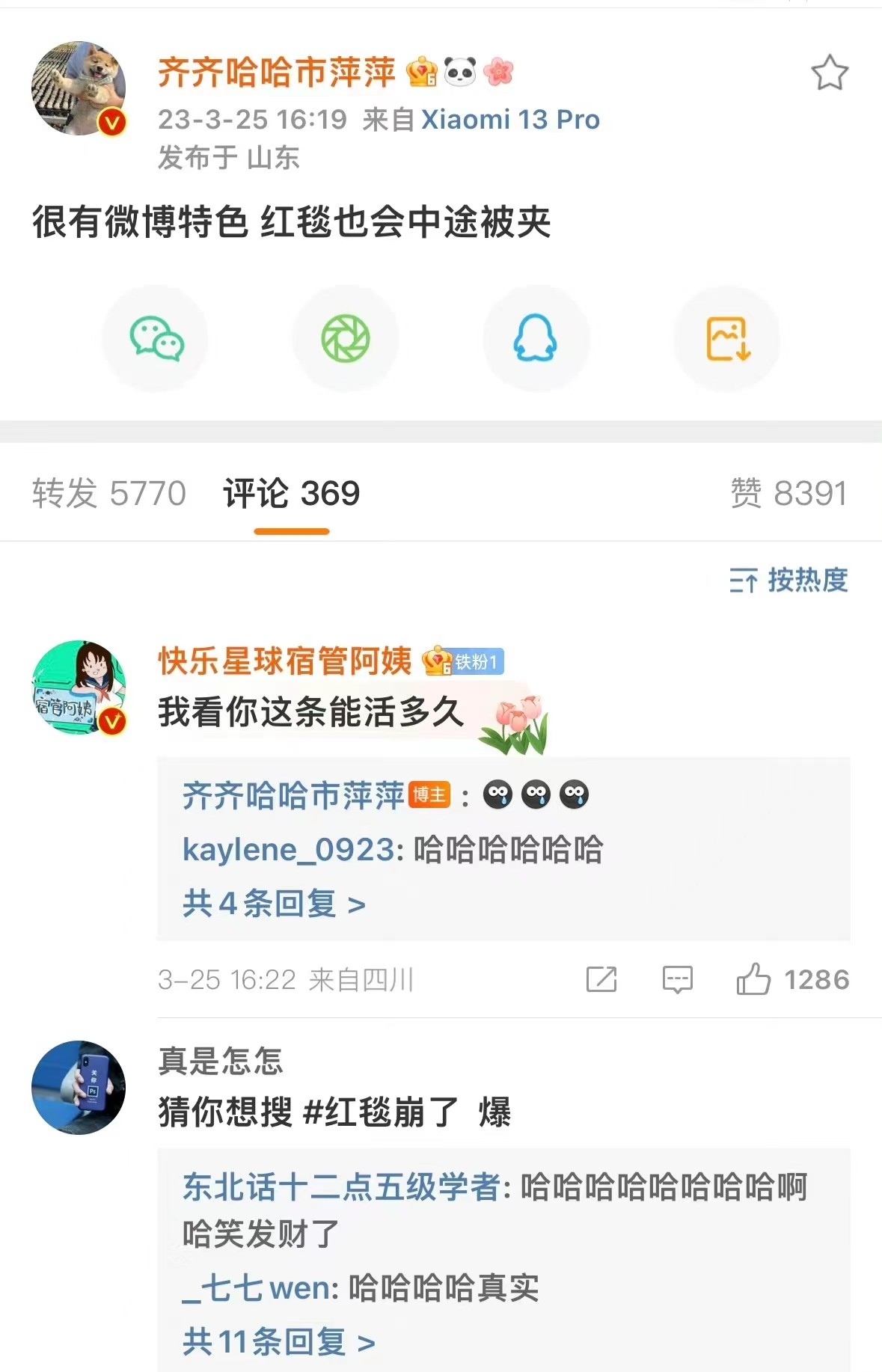Screen dimensions: 882x1372
Task: Open 东北话十二点五级学者's profile
Action: [341, 1187]
